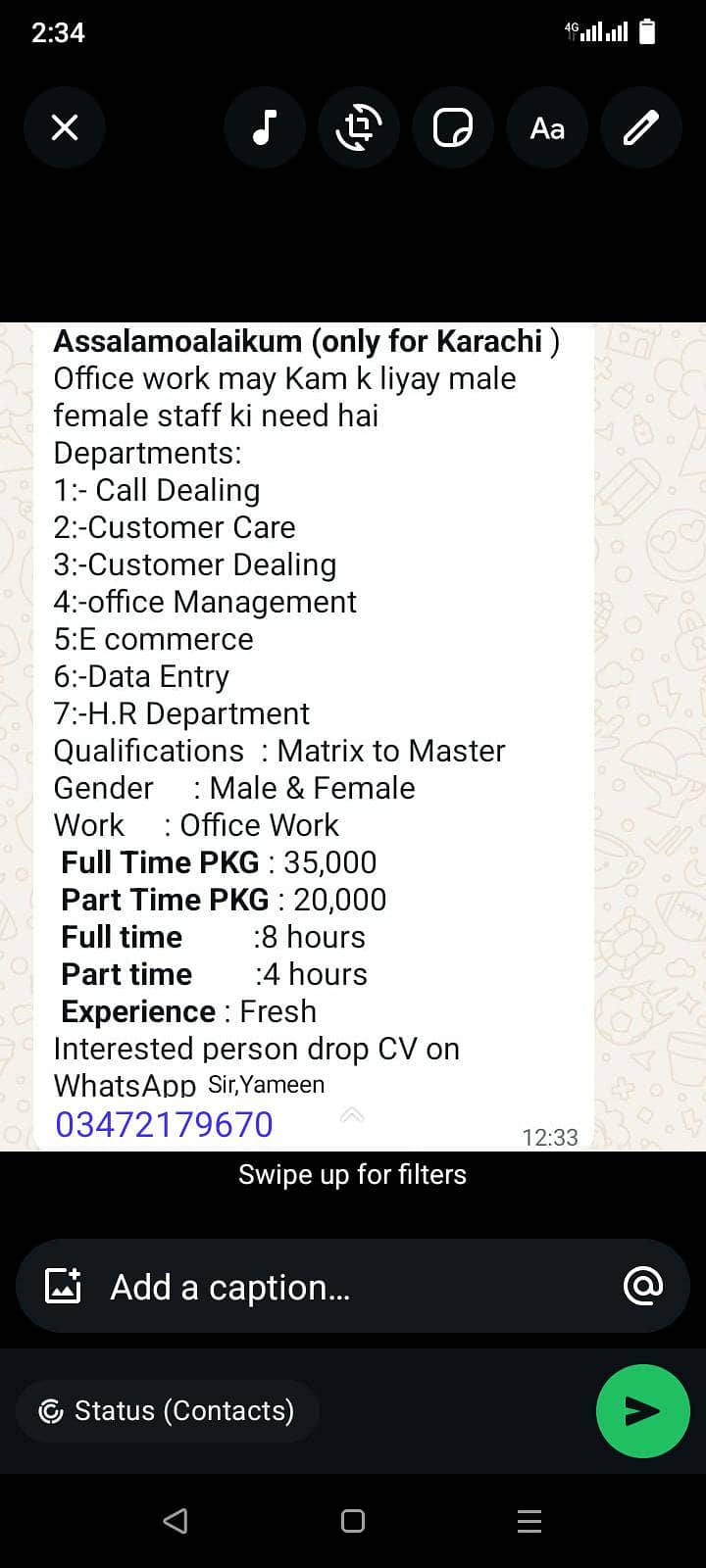Add a sticker to the status
The width and height of the screenshot is (706, 1568).
tap(453, 127)
